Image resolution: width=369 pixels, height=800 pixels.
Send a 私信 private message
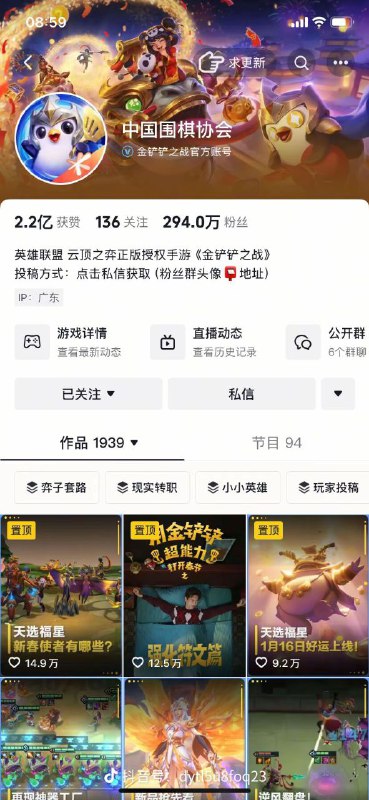tap(241, 394)
